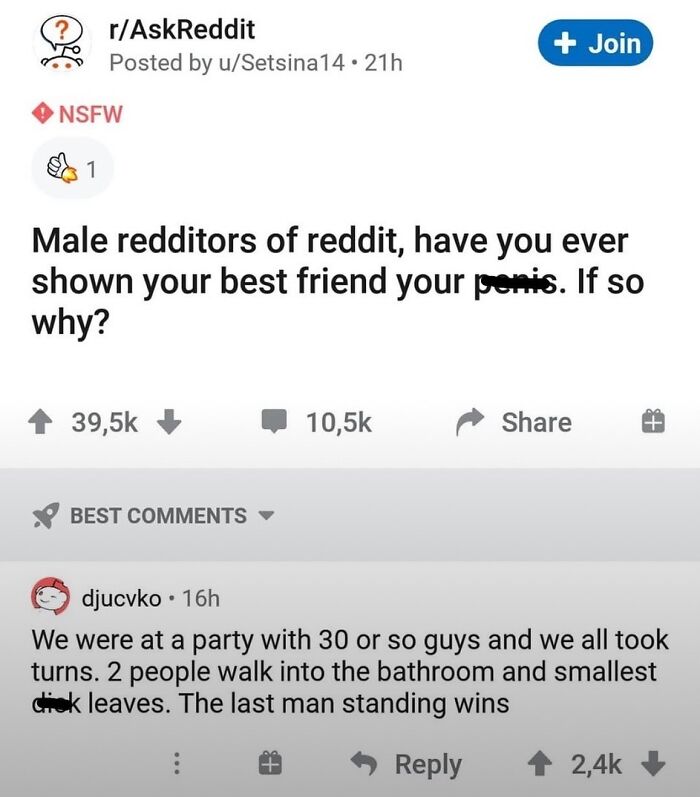
Task: Join the r/AskReddit community
Action: click(x=595, y=43)
